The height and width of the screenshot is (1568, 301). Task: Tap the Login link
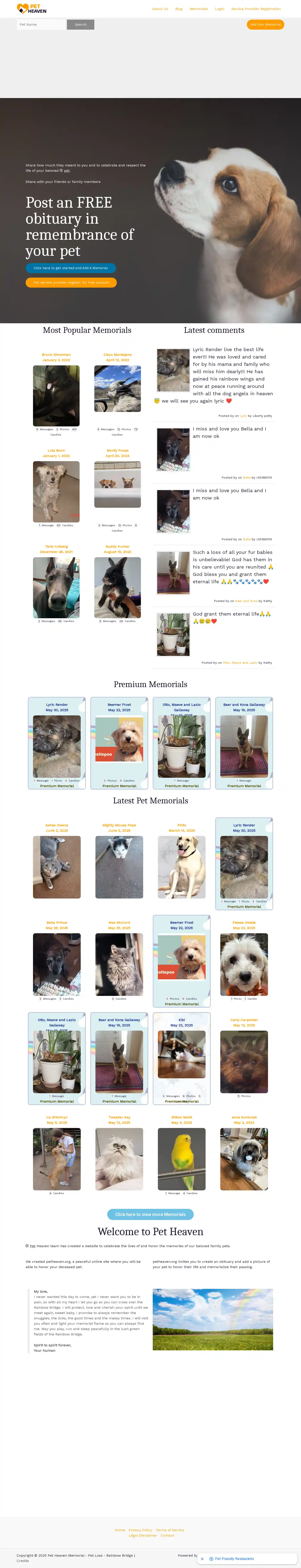(x=219, y=9)
